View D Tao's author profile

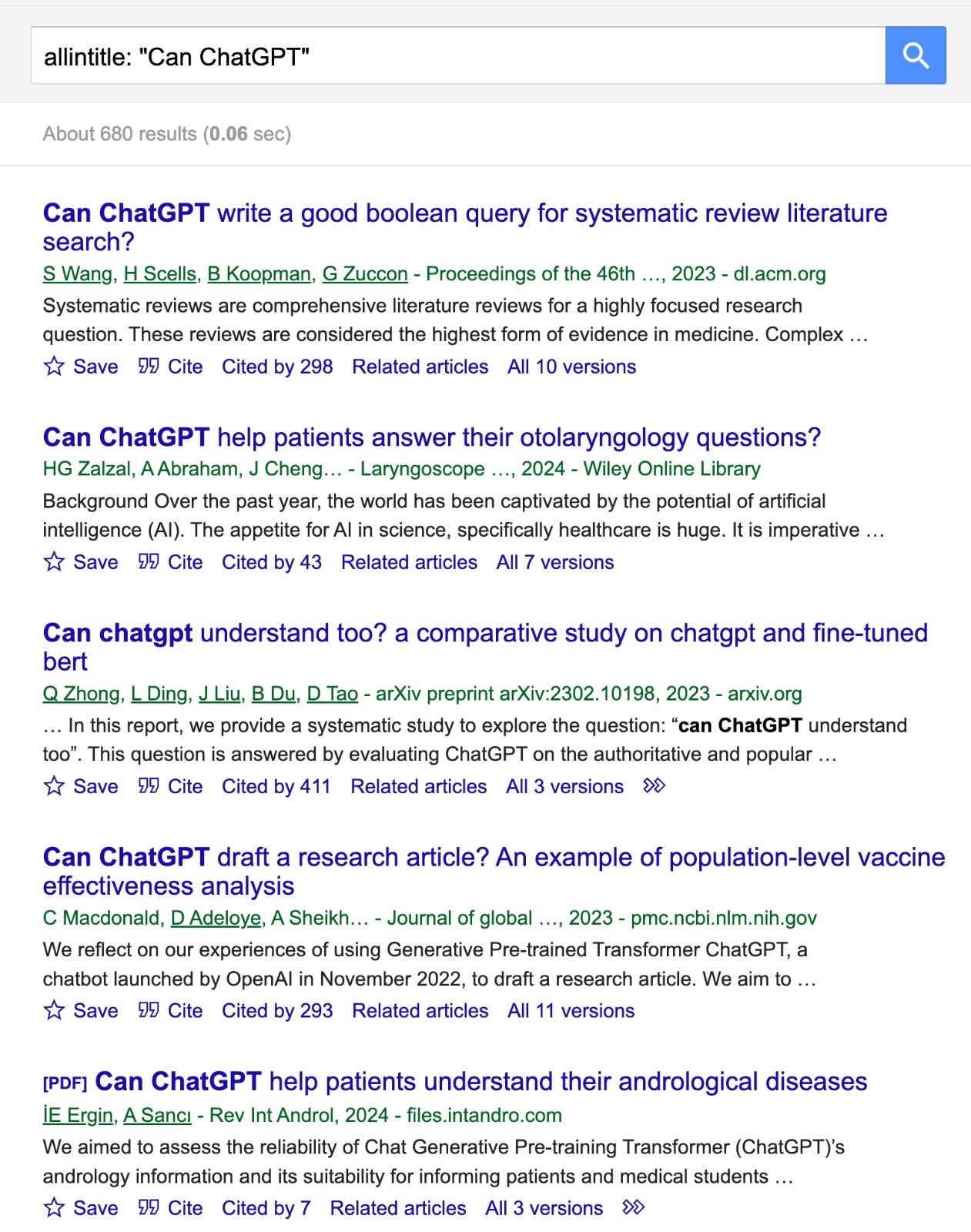[x=332, y=694]
